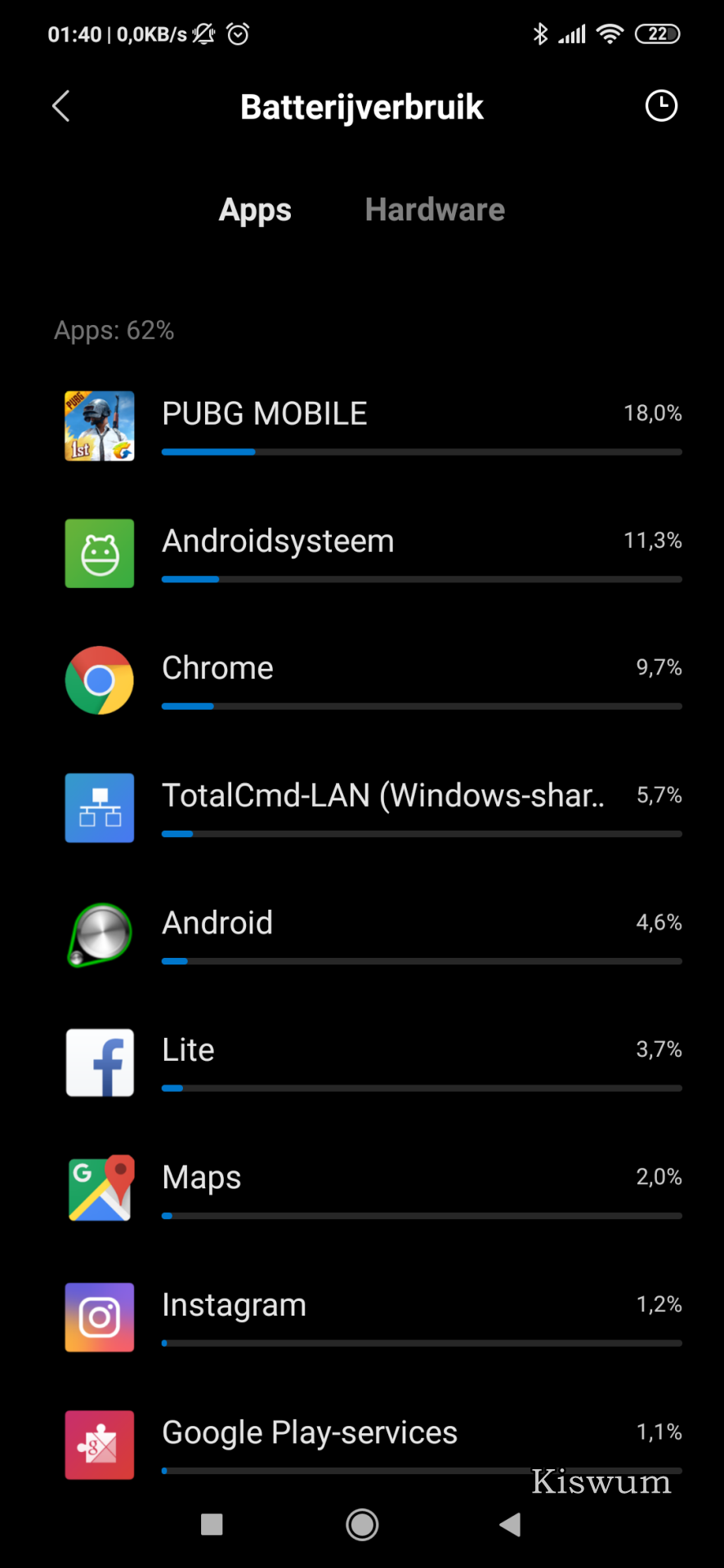This screenshot has height=1568, width=724.
Task: Select the Apps tab
Action: [255, 210]
